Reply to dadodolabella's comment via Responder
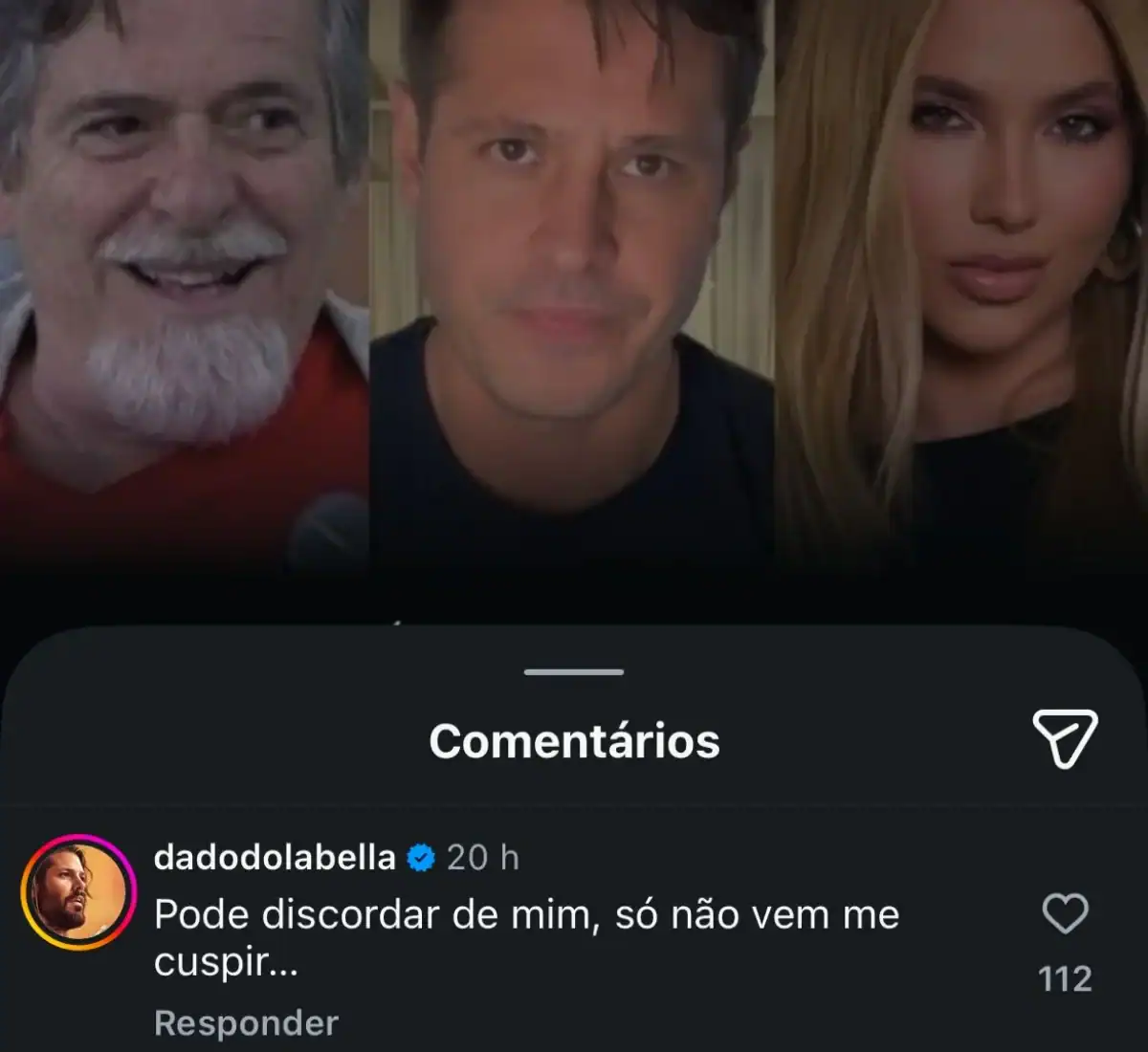The width and height of the screenshot is (1148, 1052). tap(246, 1023)
